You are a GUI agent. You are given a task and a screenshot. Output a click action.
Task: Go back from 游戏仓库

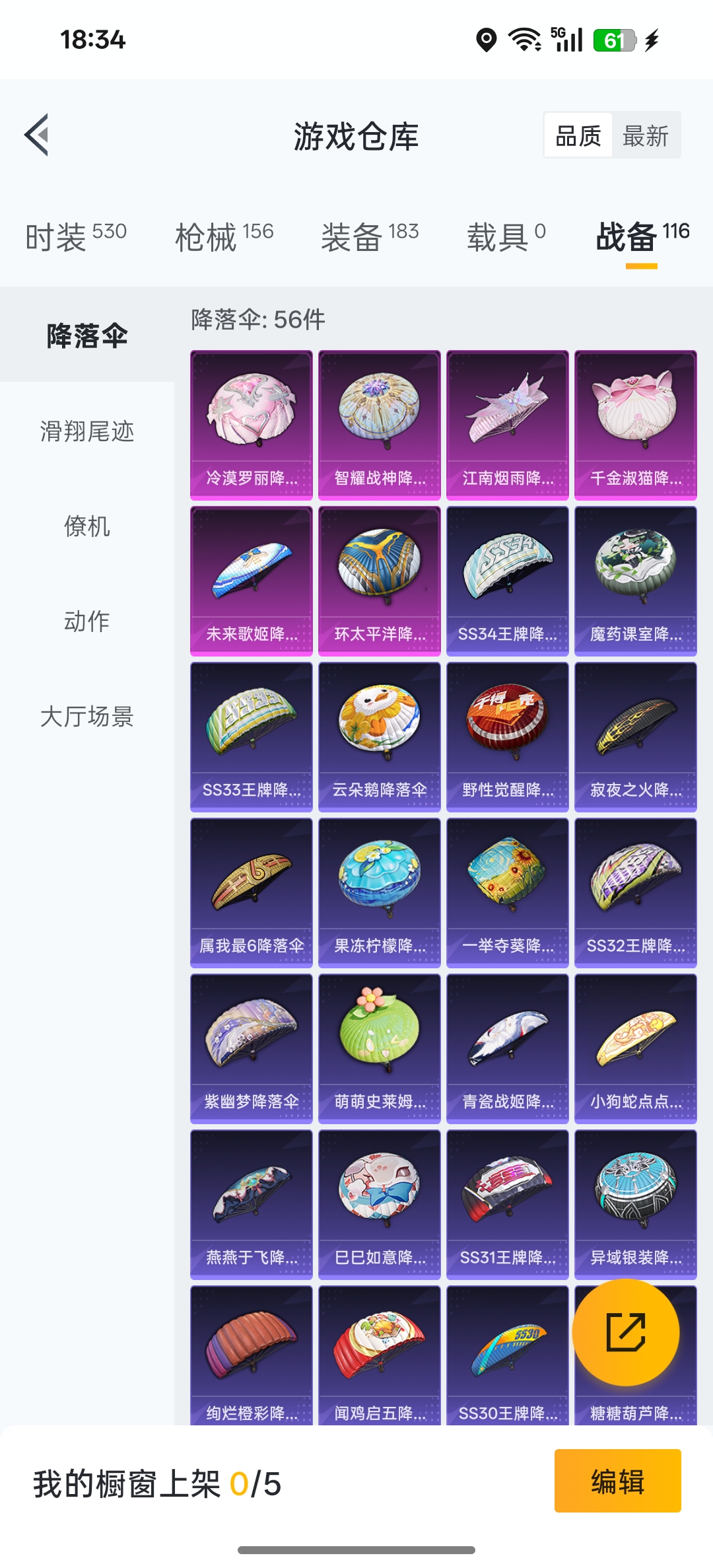point(37,135)
